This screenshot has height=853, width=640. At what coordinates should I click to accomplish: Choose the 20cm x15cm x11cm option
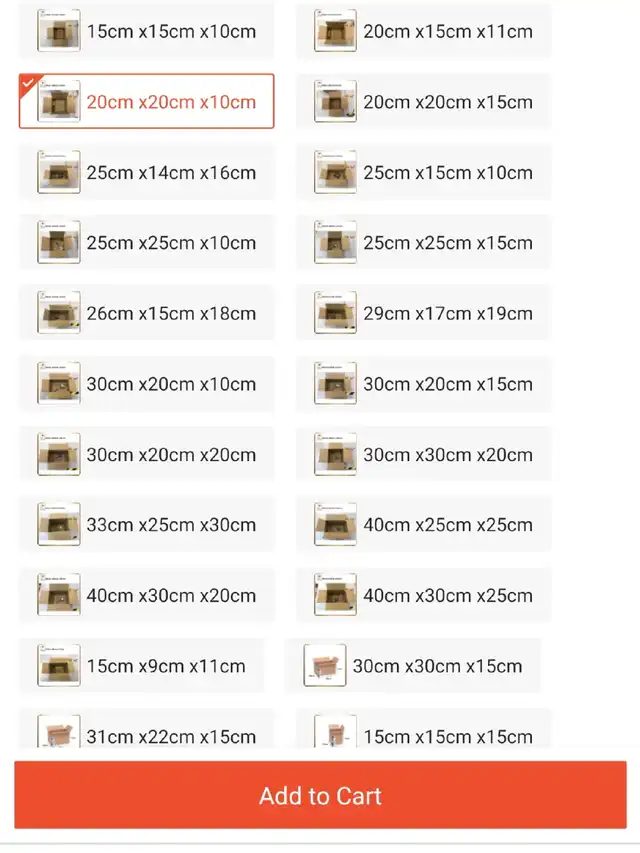pyautogui.click(x=423, y=31)
